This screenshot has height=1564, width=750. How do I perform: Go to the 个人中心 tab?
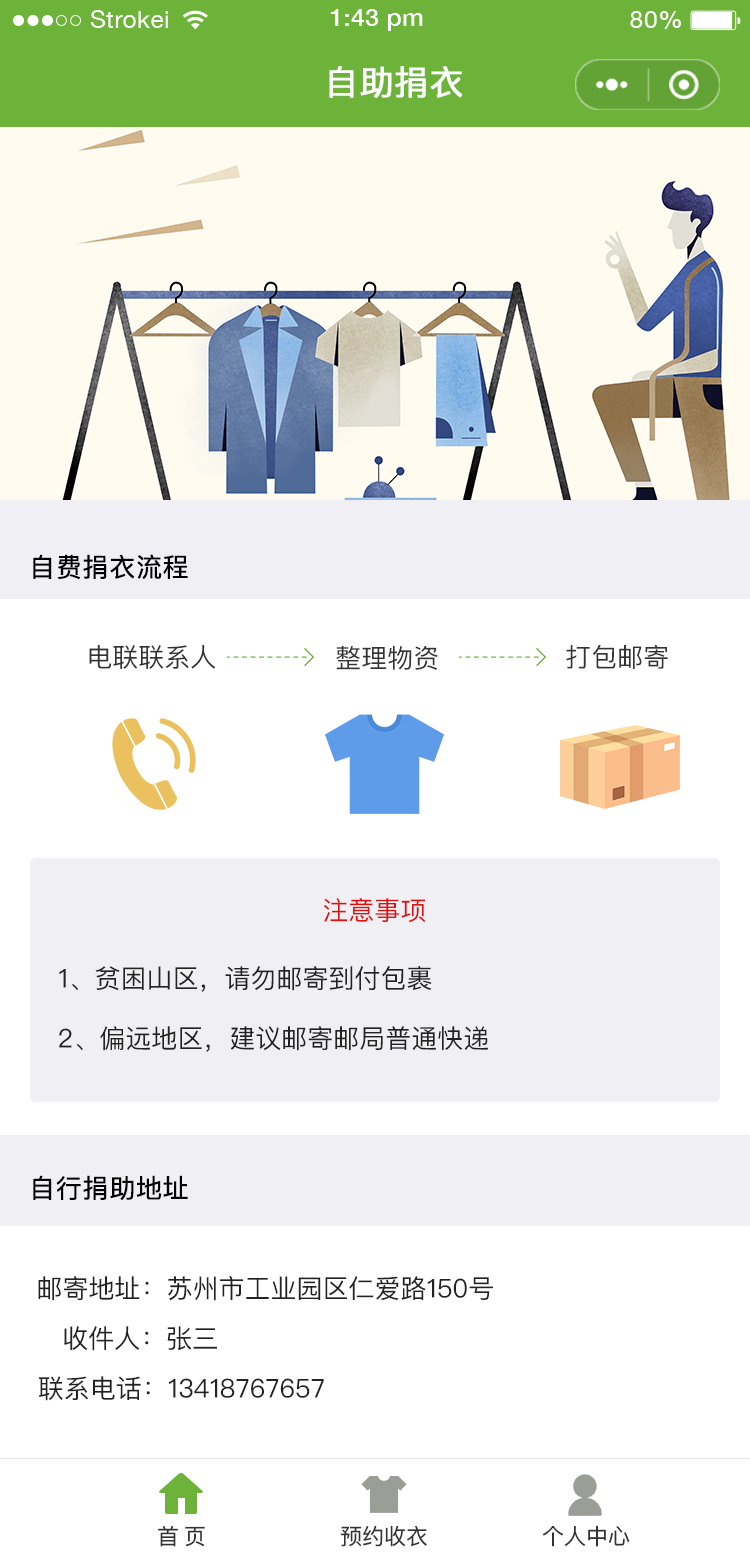click(x=585, y=1510)
